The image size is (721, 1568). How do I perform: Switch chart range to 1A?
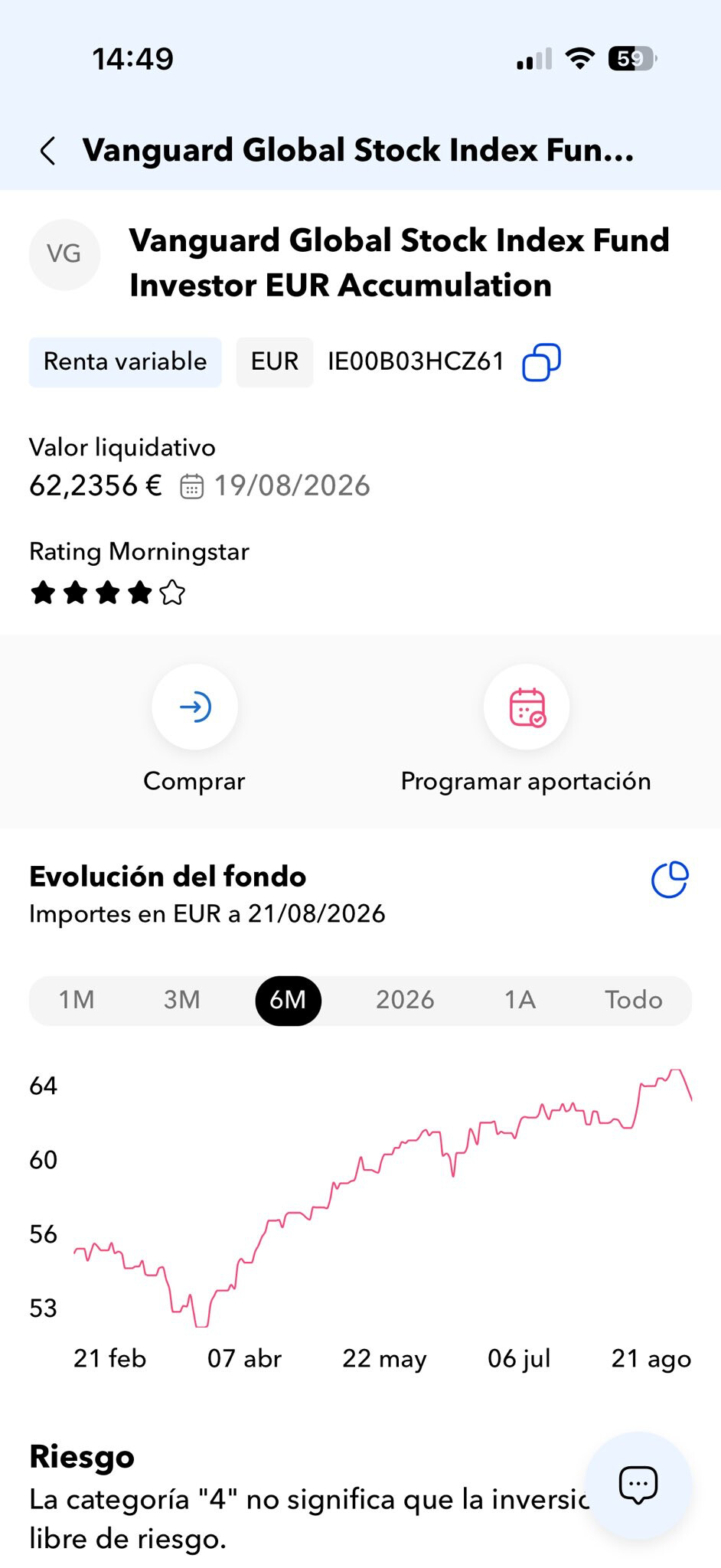click(520, 1000)
